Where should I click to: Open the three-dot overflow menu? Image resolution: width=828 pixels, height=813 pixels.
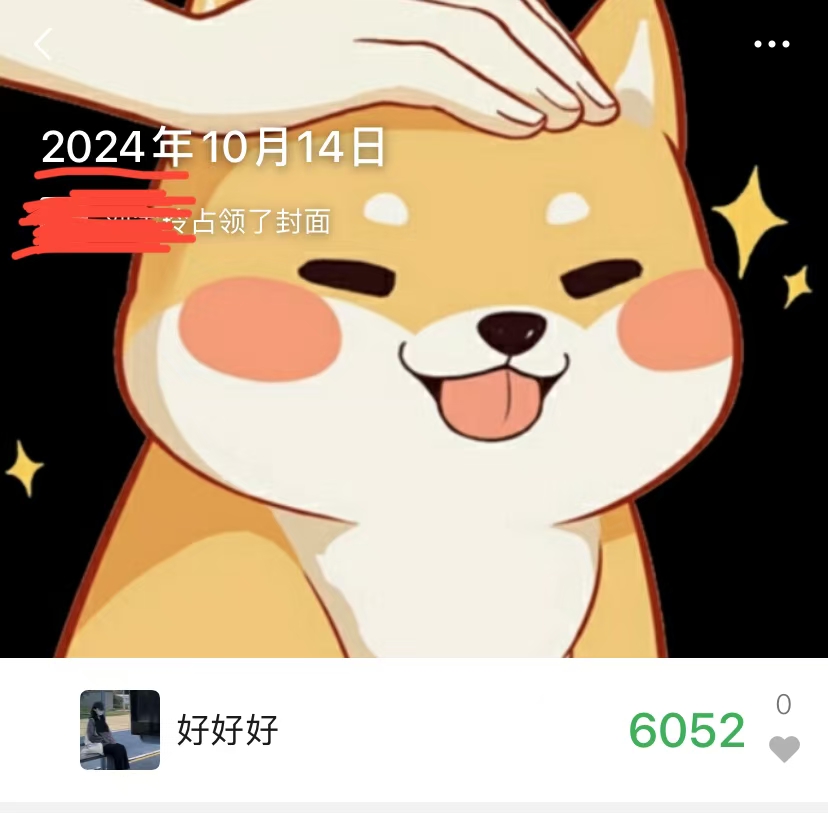click(771, 44)
